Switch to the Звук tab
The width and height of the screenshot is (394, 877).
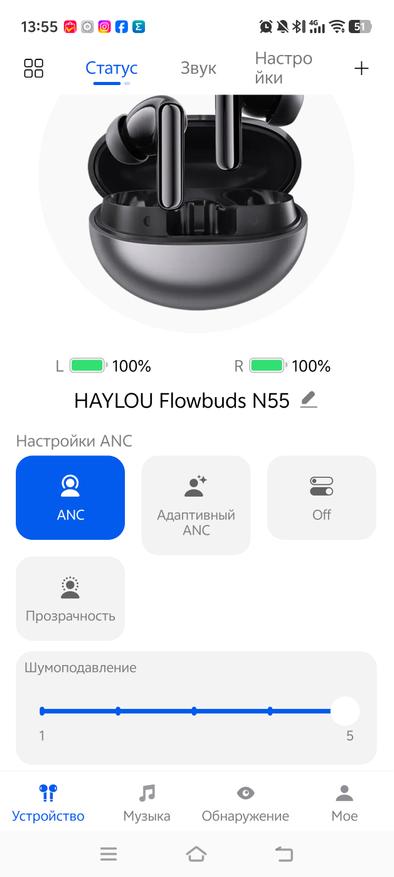click(x=198, y=68)
